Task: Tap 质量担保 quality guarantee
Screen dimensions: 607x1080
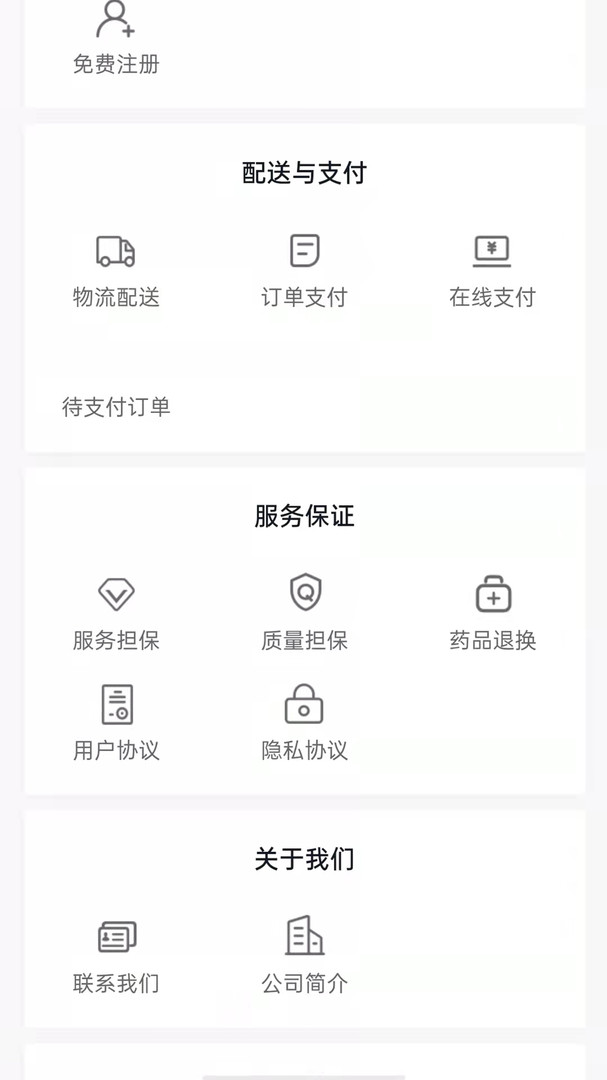Action: click(x=304, y=614)
